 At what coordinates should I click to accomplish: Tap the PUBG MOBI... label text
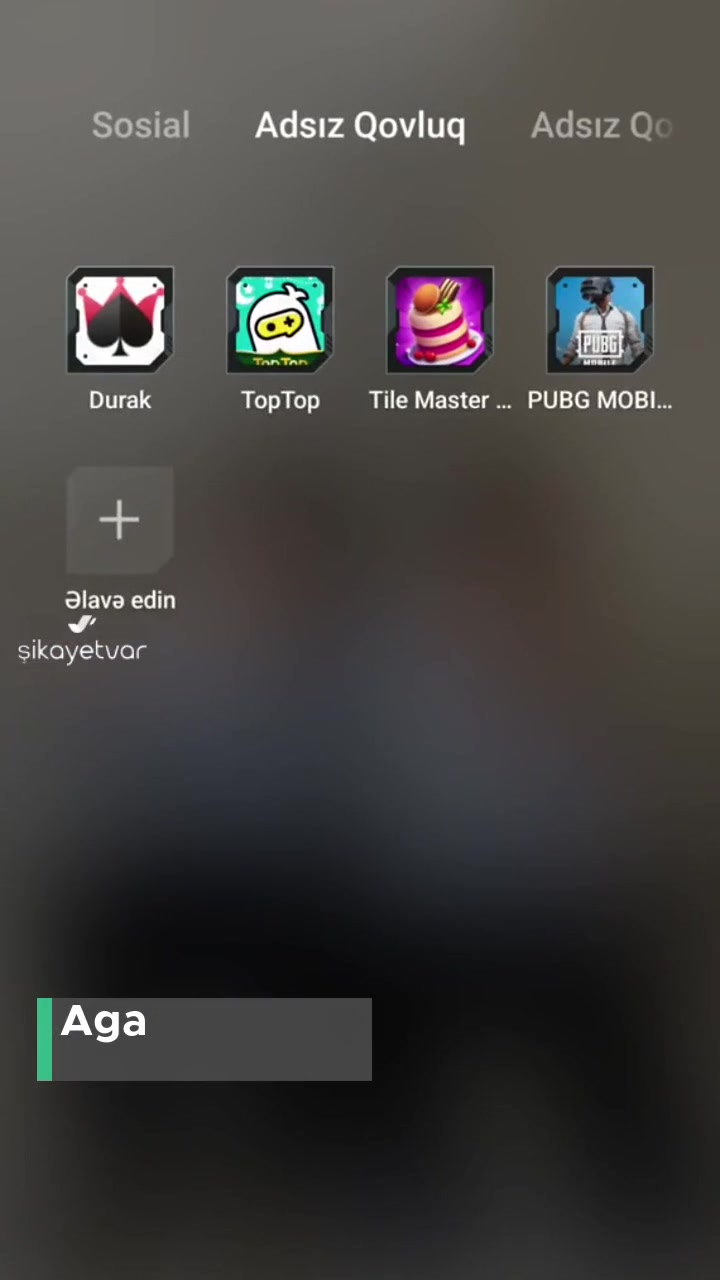coord(600,399)
